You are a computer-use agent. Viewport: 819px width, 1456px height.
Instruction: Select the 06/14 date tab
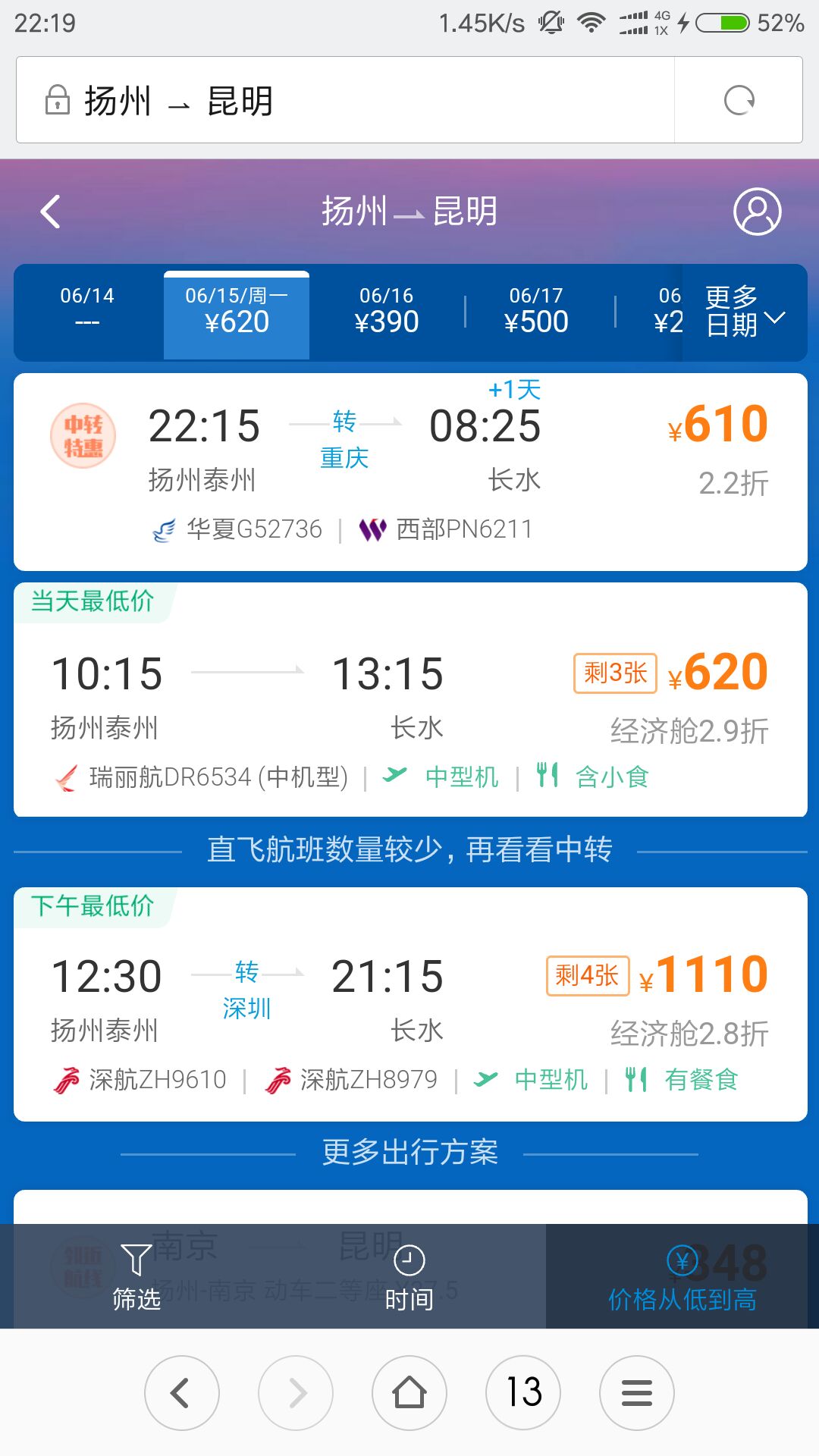tap(87, 309)
